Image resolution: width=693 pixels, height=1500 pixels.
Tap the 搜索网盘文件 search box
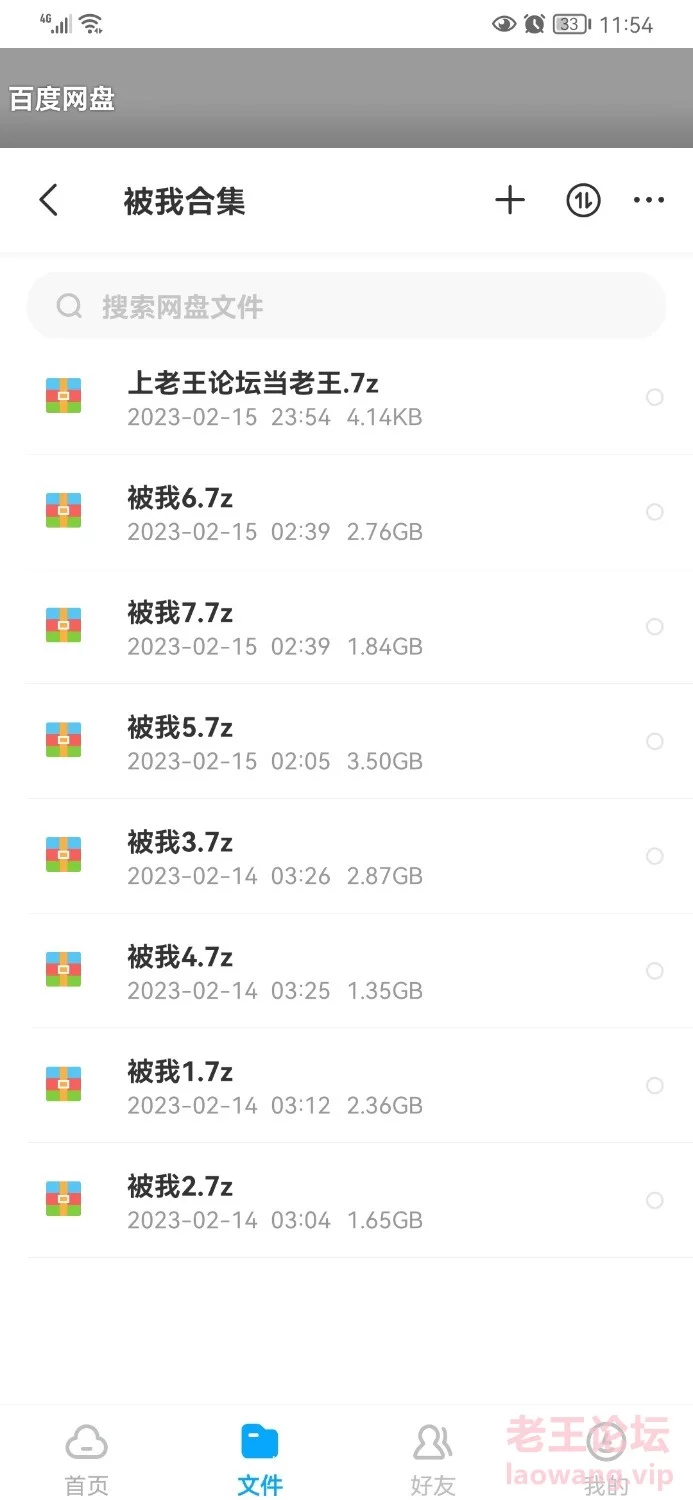[346, 306]
